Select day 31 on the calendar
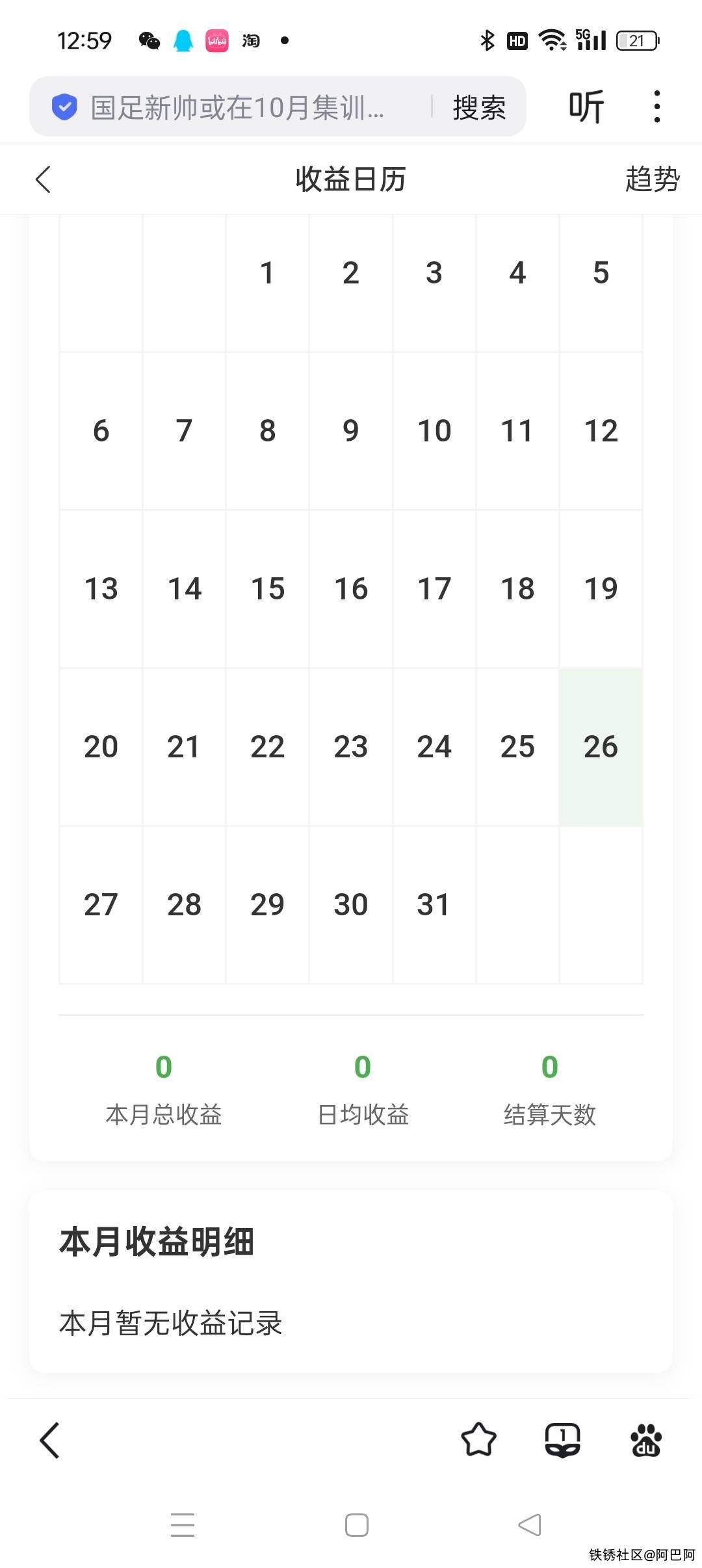 (x=434, y=904)
